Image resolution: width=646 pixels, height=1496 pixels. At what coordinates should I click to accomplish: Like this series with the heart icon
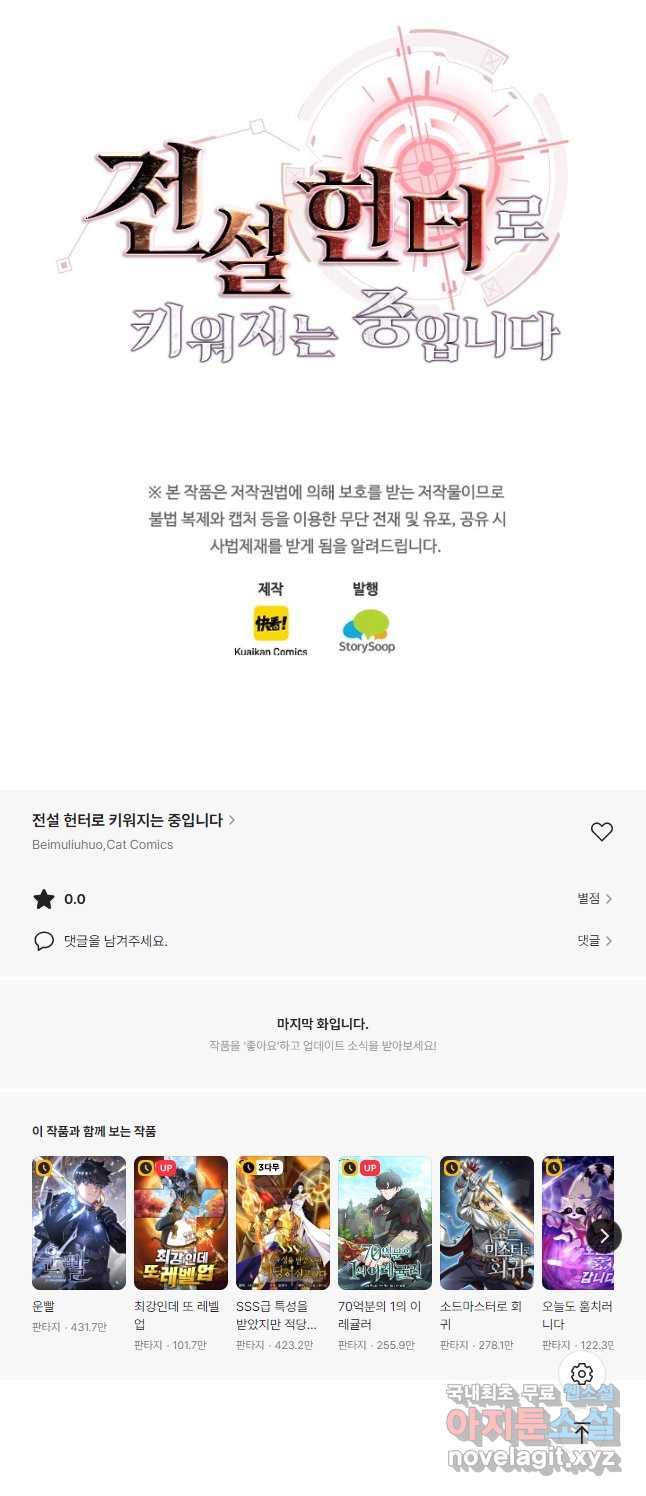coord(601,831)
